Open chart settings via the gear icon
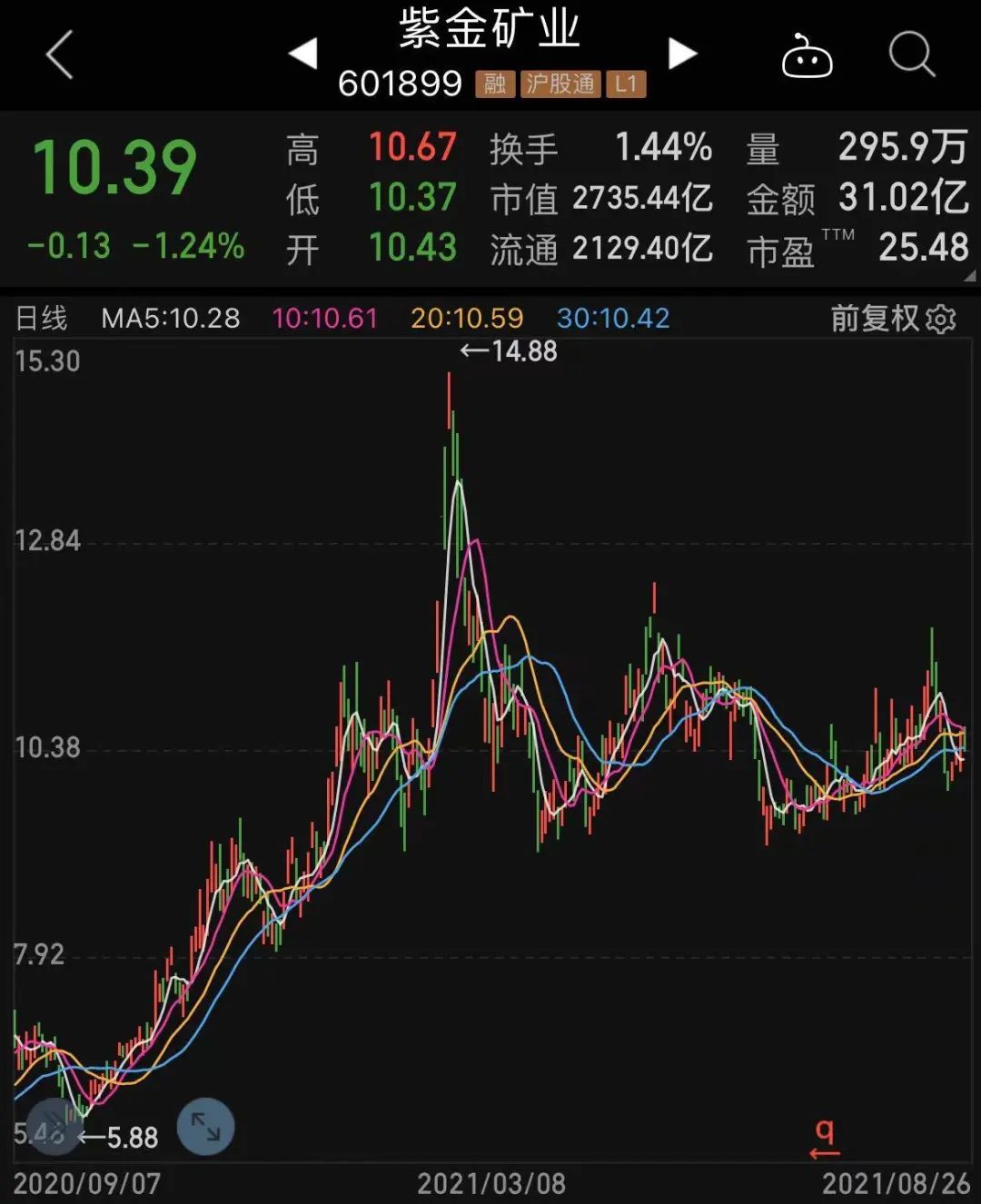 (942, 319)
